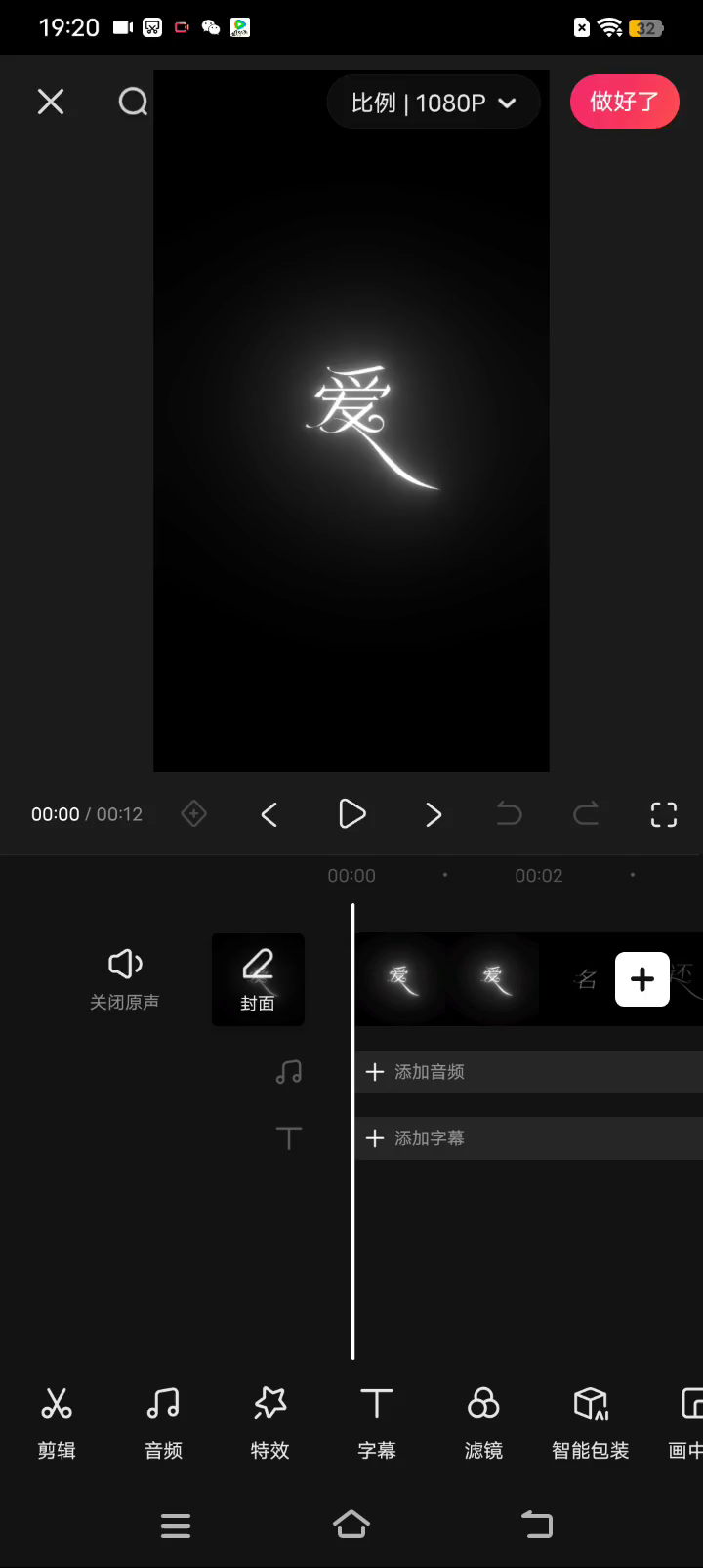703x1568 pixels.
Task: Tap 添加音频 to add audio
Action: [x=430, y=1072]
